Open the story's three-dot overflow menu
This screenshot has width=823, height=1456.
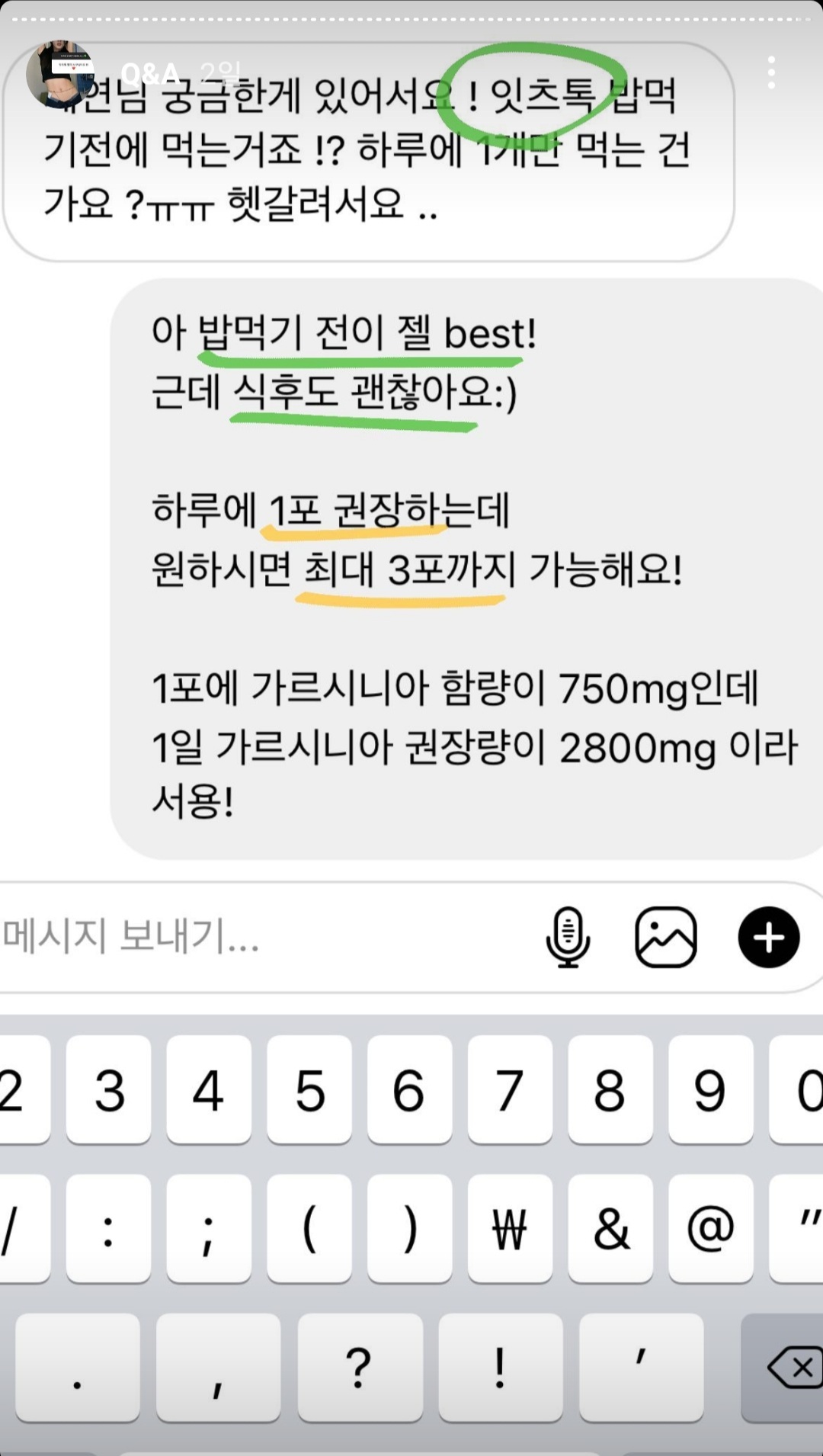click(x=771, y=73)
